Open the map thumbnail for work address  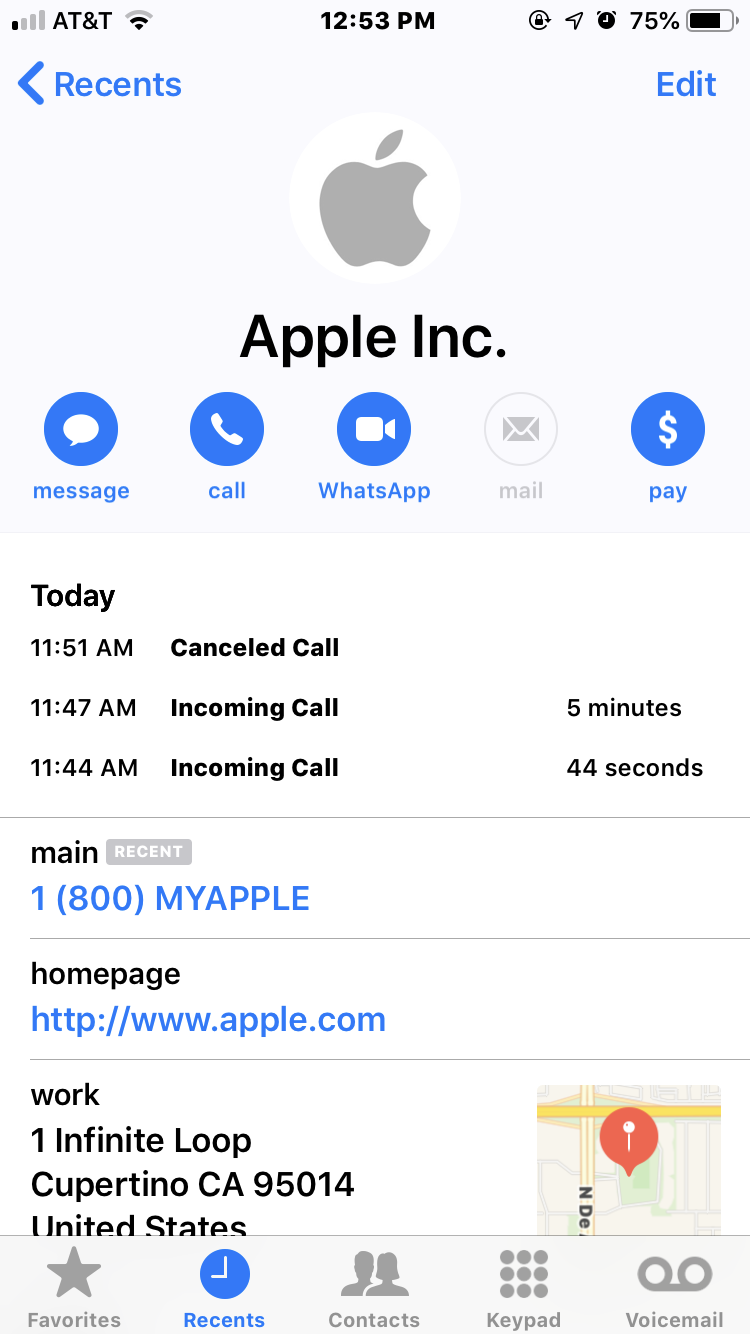coord(628,1158)
